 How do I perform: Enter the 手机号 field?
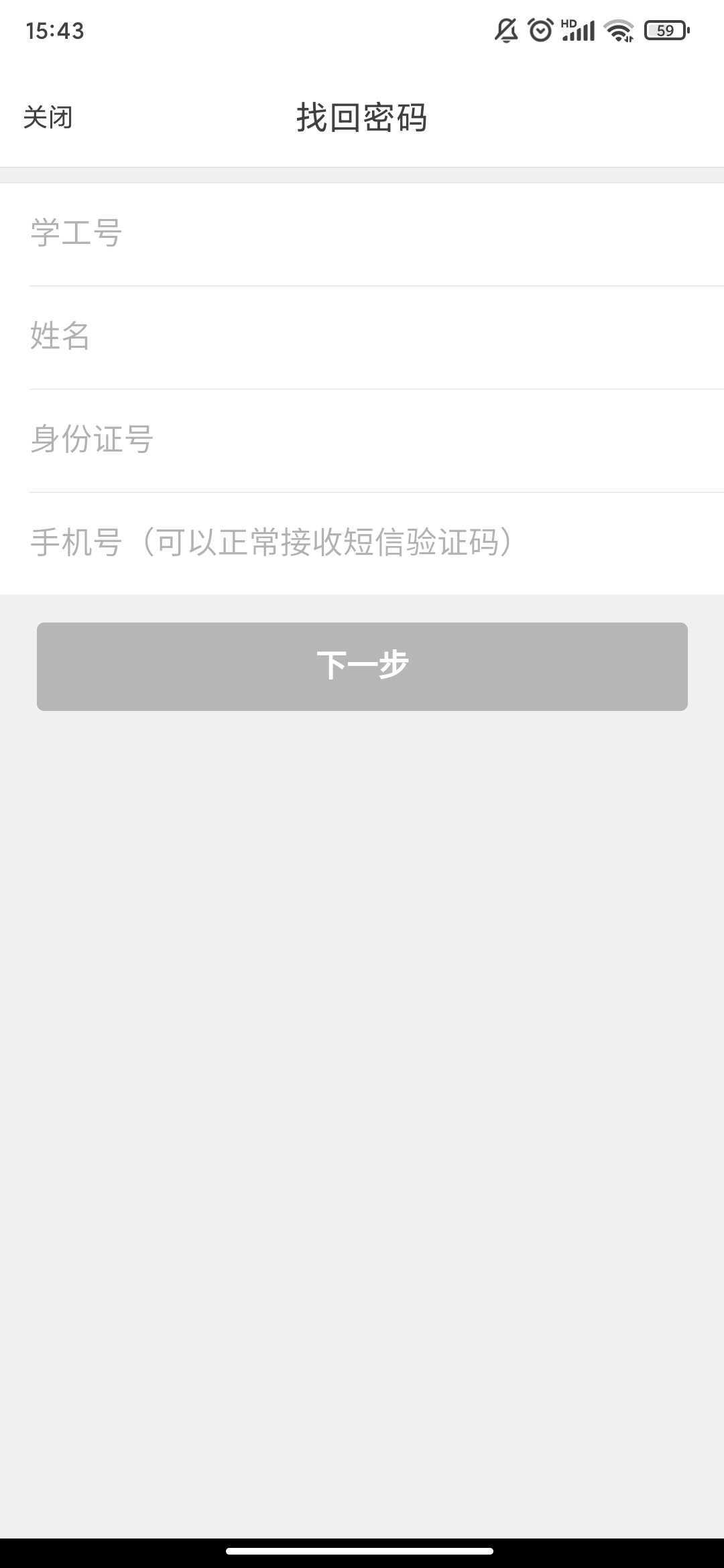tap(376, 543)
